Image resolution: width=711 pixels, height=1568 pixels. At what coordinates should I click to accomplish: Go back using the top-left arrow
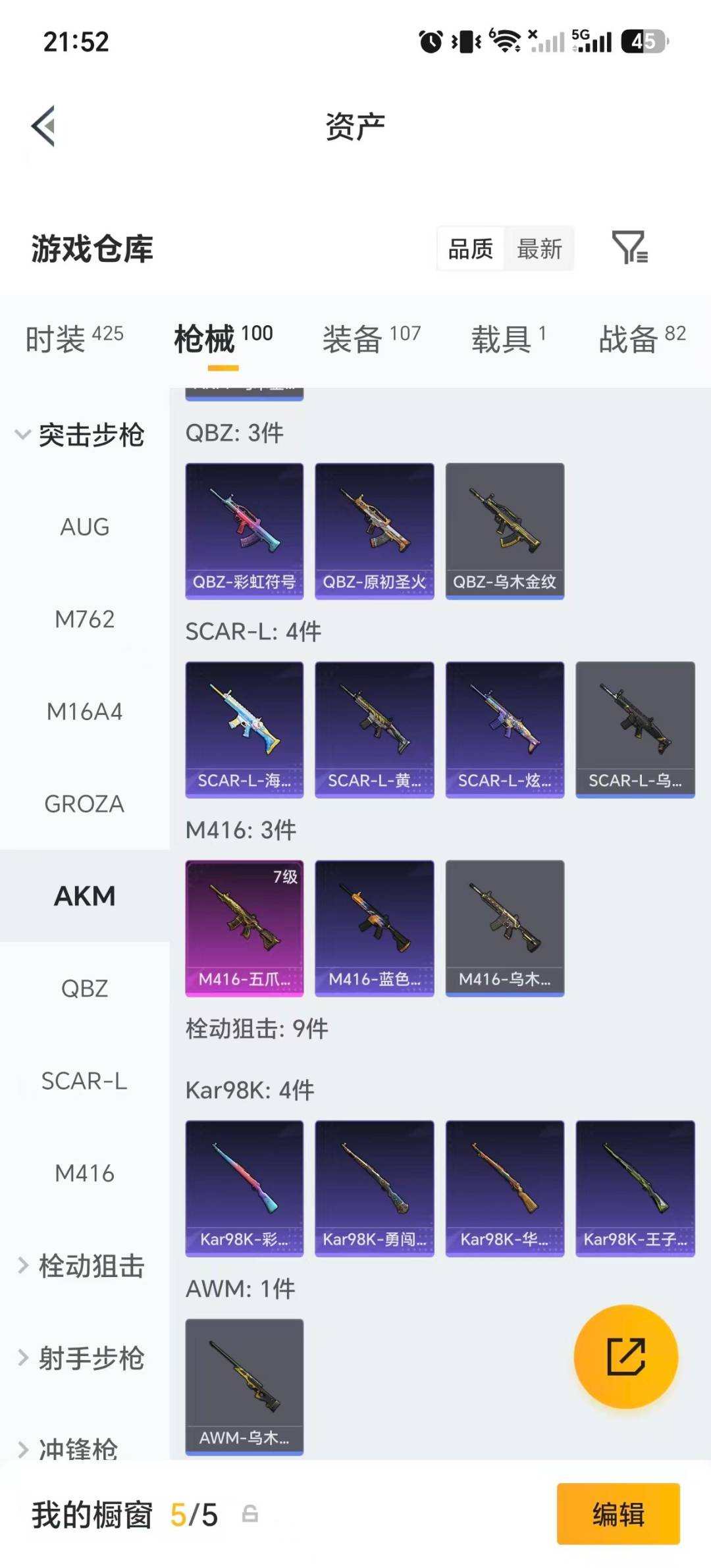[x=43, y=126]
